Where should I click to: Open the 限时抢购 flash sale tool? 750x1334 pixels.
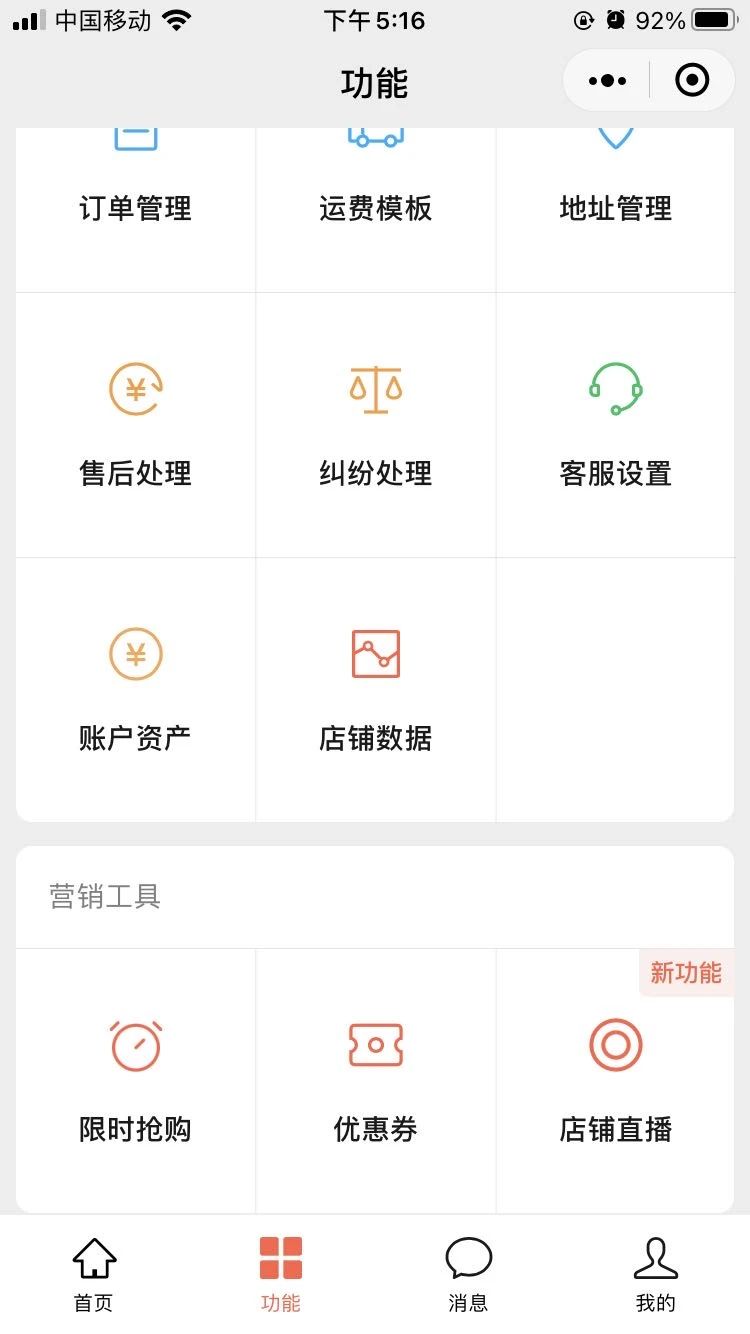pos(136,1081)
